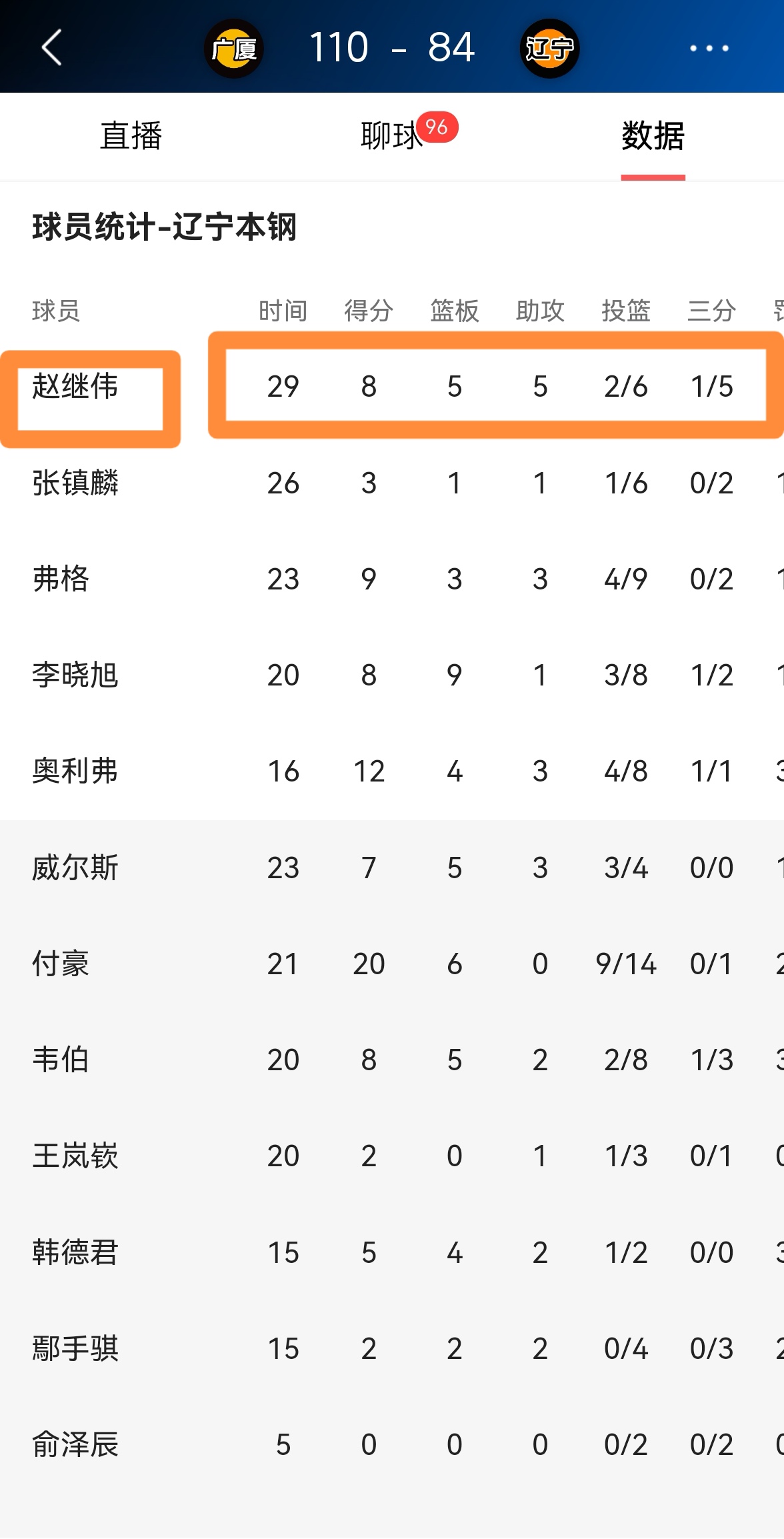
Task: Tap the 得分 column header to sort
Action: (x=368, y=311)
